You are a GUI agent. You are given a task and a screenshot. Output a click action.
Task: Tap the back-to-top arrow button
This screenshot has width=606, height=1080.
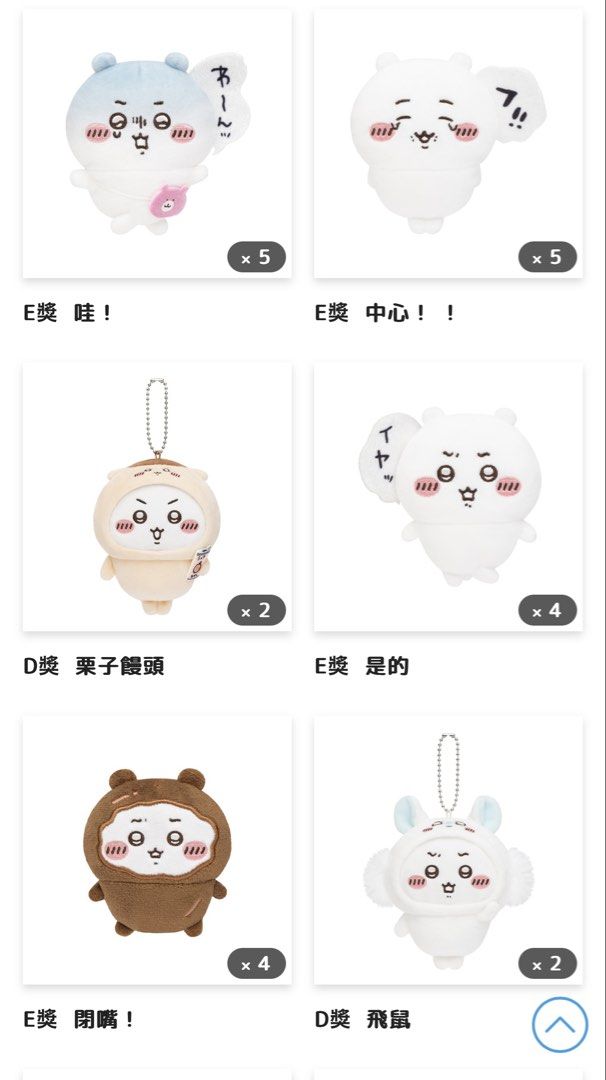[560, 1024]
